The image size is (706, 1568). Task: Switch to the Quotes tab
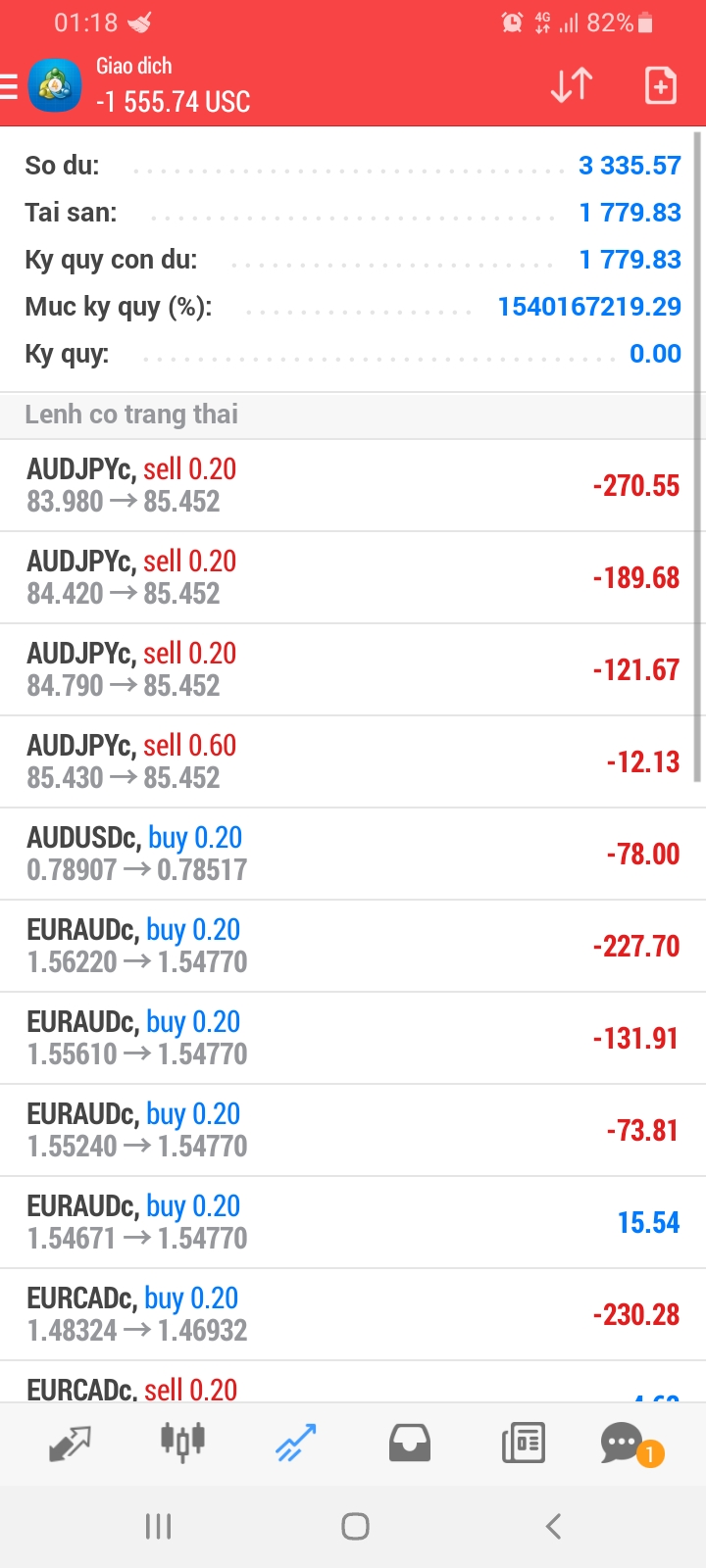tap(70, 1444)
